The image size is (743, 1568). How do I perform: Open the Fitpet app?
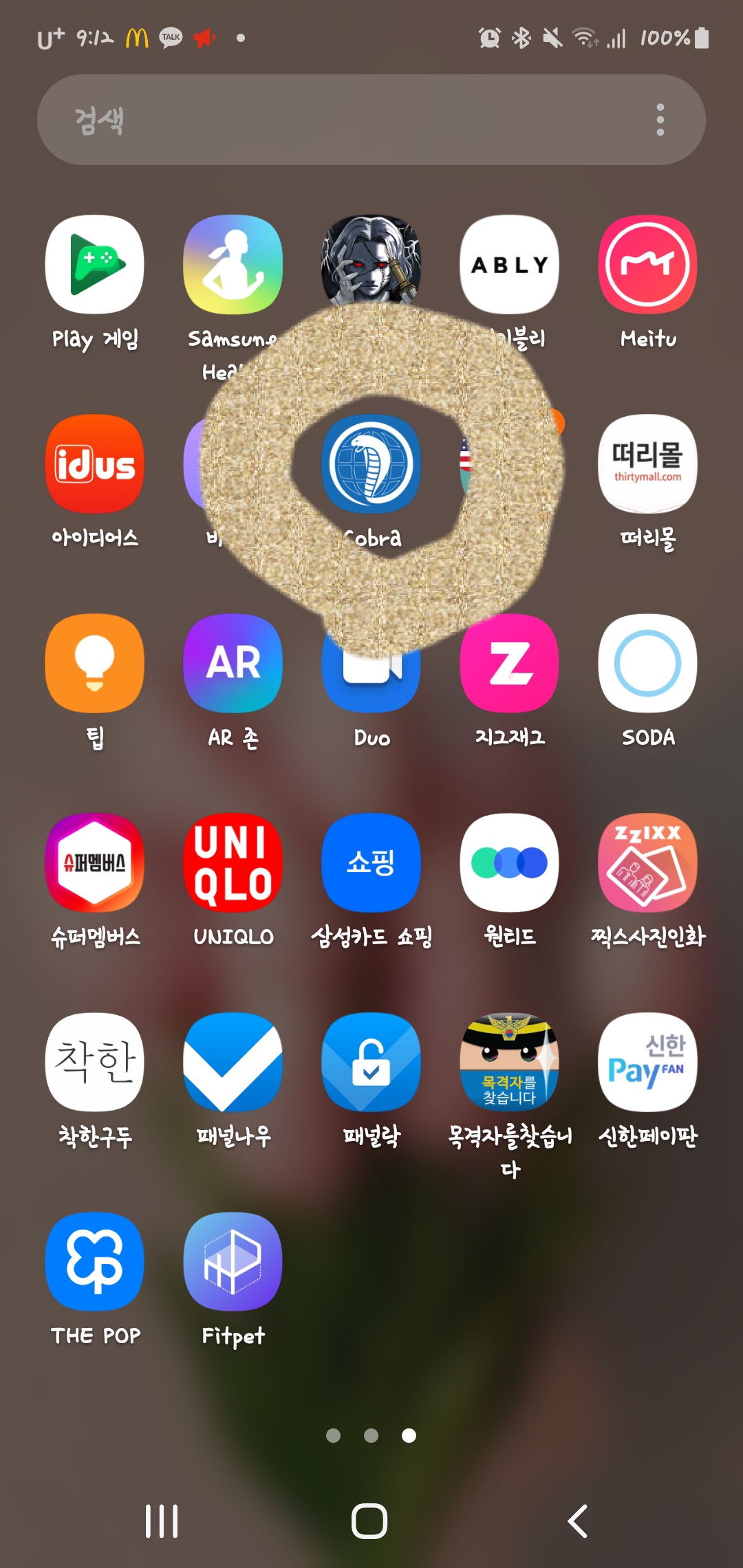click(233, 1262)
